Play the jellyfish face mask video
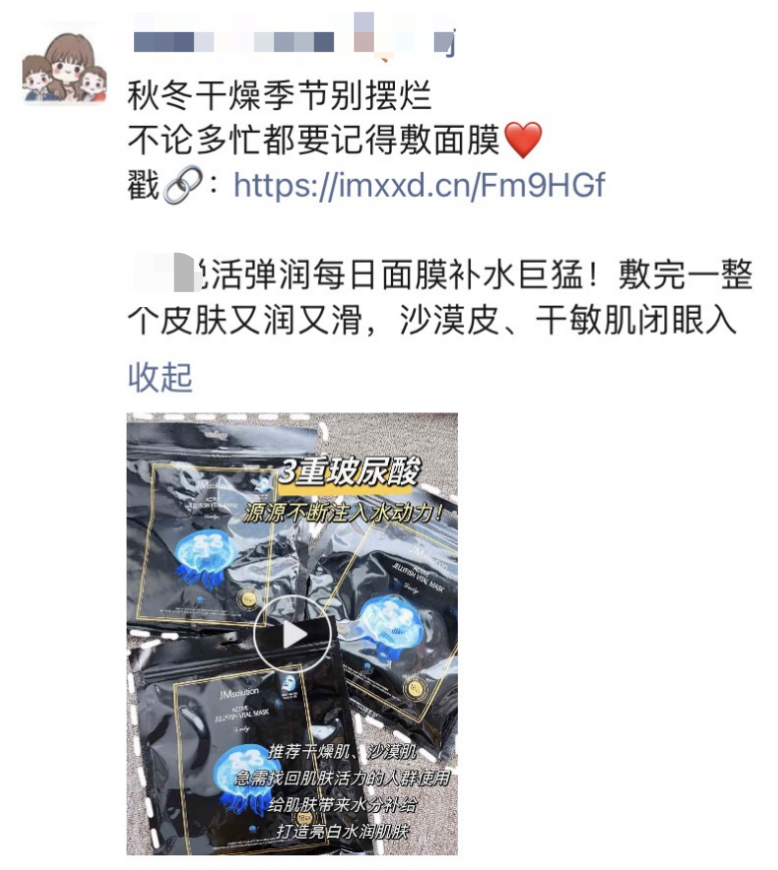The image size is (778, 870). coord(292,633)
